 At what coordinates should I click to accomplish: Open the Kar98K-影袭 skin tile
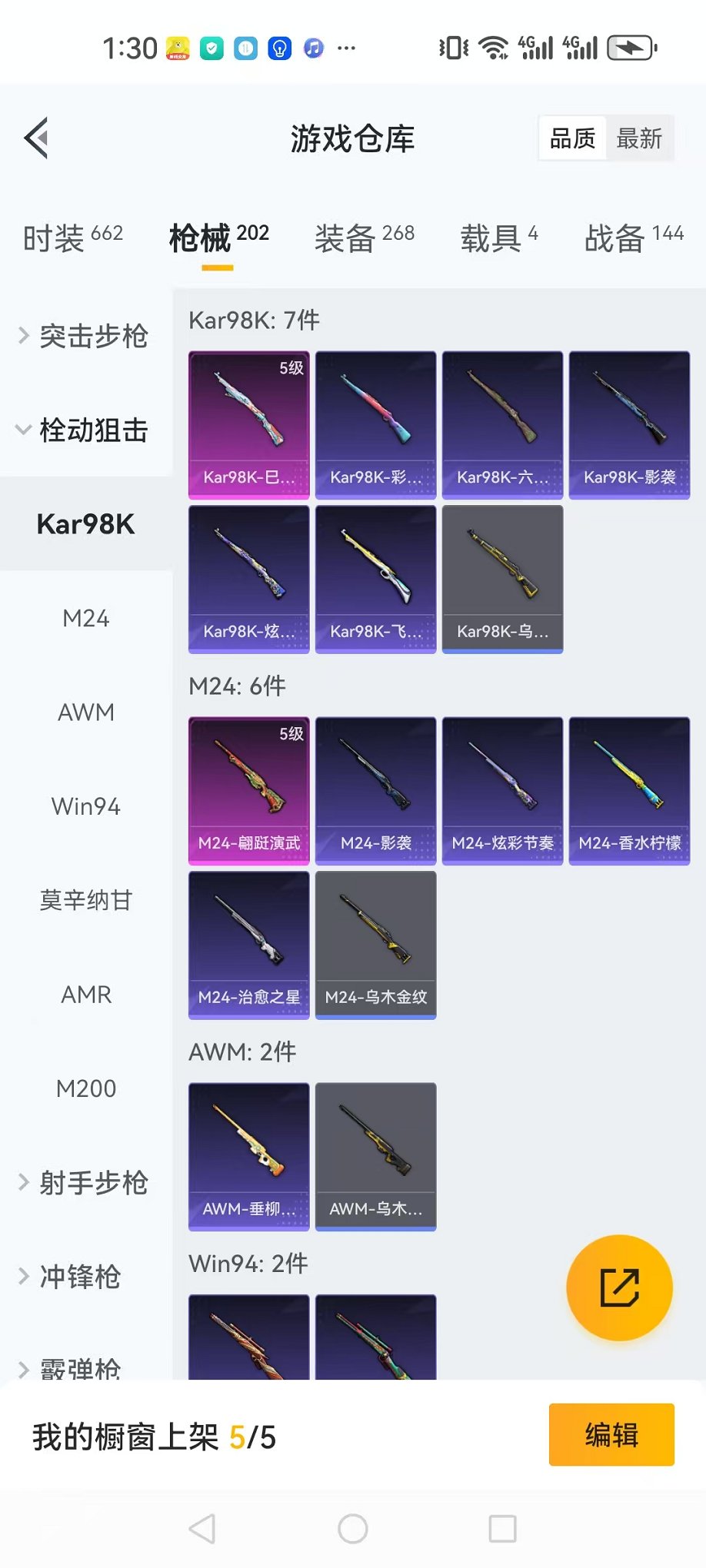tap(629, 425)
